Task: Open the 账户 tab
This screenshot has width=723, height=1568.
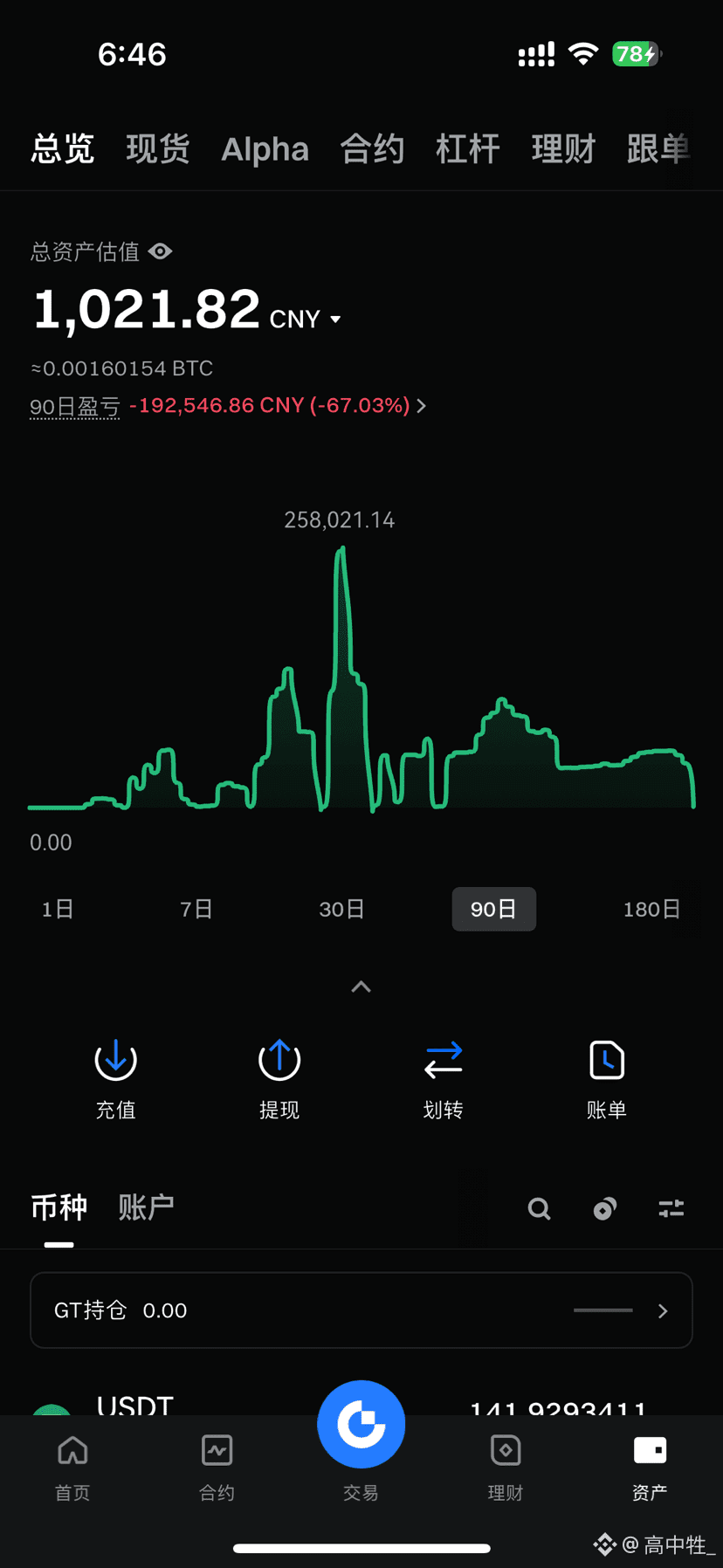Action: pyautogui.click(x=145, y=1208)
